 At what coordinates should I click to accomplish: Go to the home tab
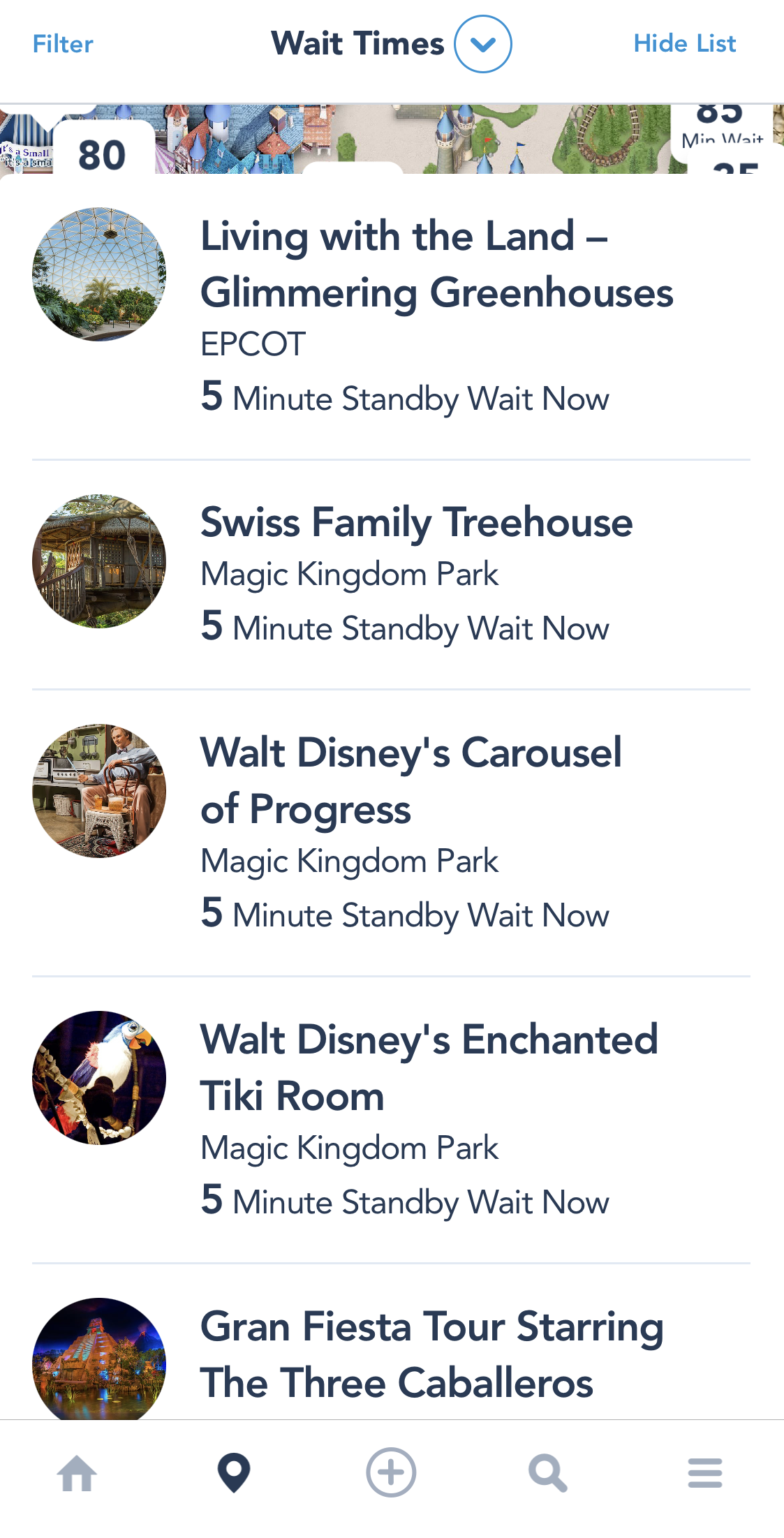pos(77,1473)
